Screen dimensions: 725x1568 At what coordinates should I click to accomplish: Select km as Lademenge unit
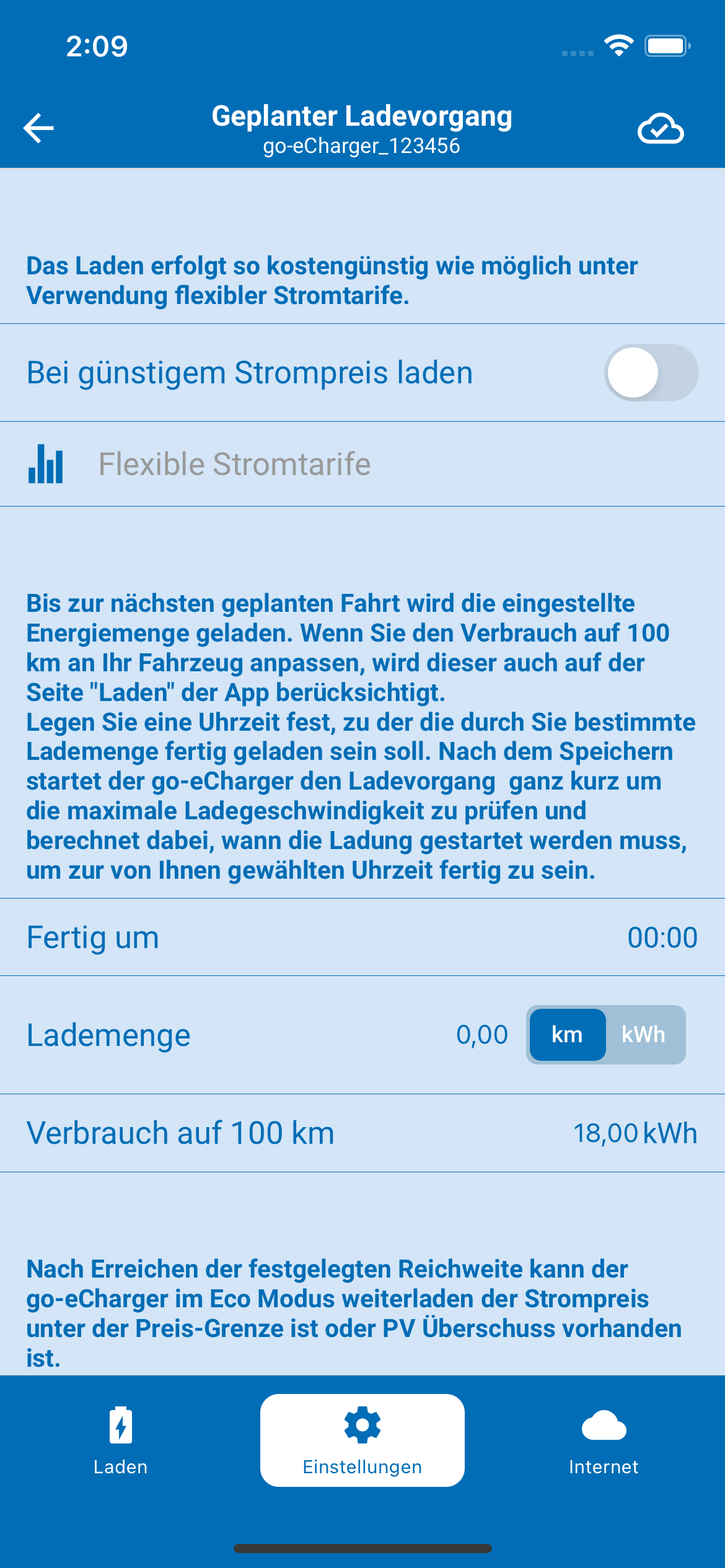tap(567, 1035)
